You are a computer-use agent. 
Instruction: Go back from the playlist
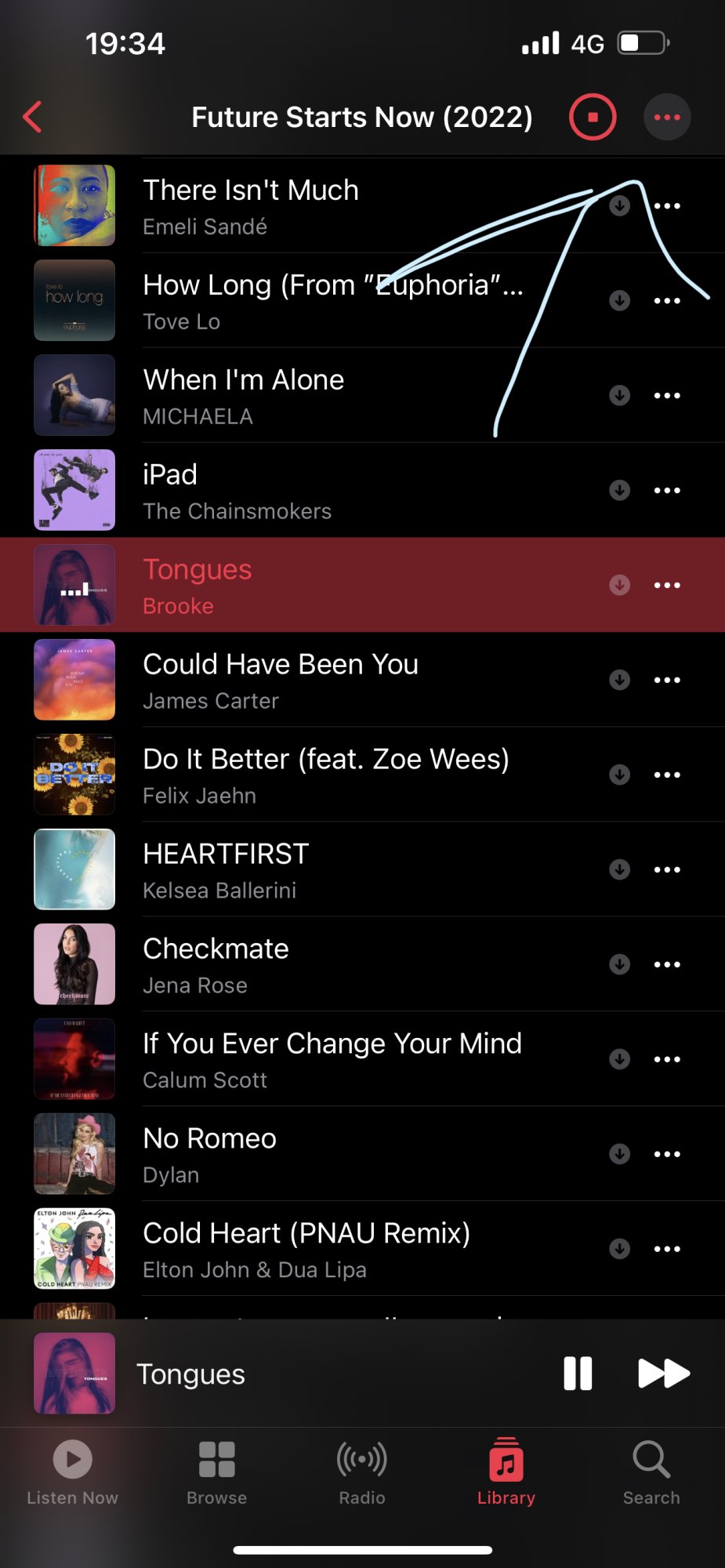pos(33,118)
